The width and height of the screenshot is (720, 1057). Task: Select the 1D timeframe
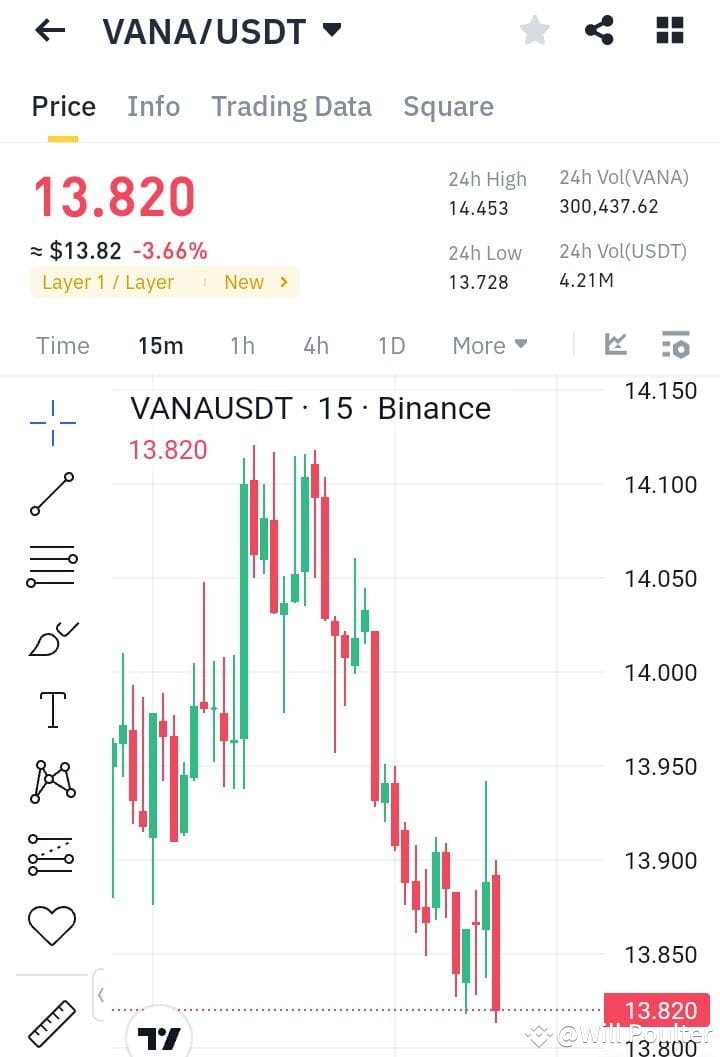(390, 345)
